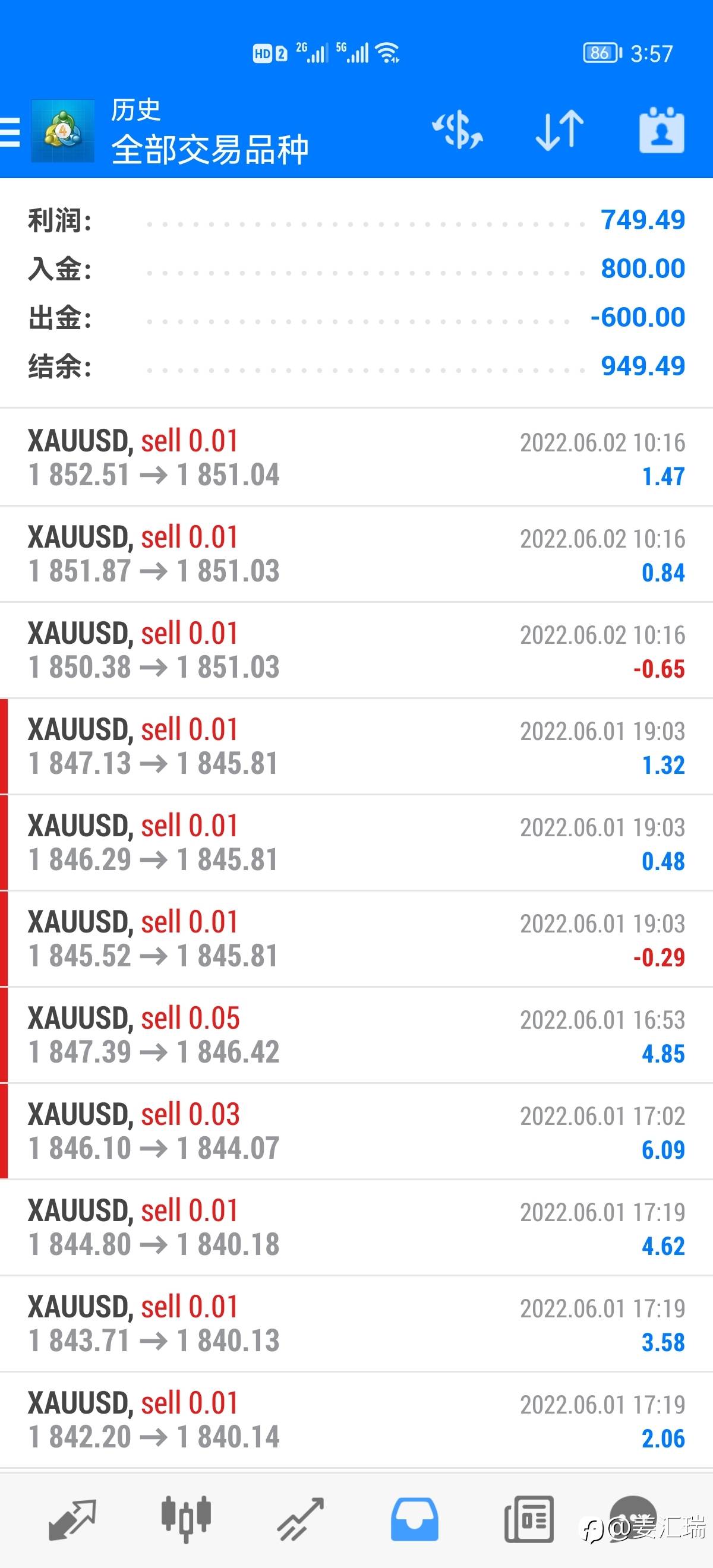Open the sell 0.03 trade entry

356,1131
